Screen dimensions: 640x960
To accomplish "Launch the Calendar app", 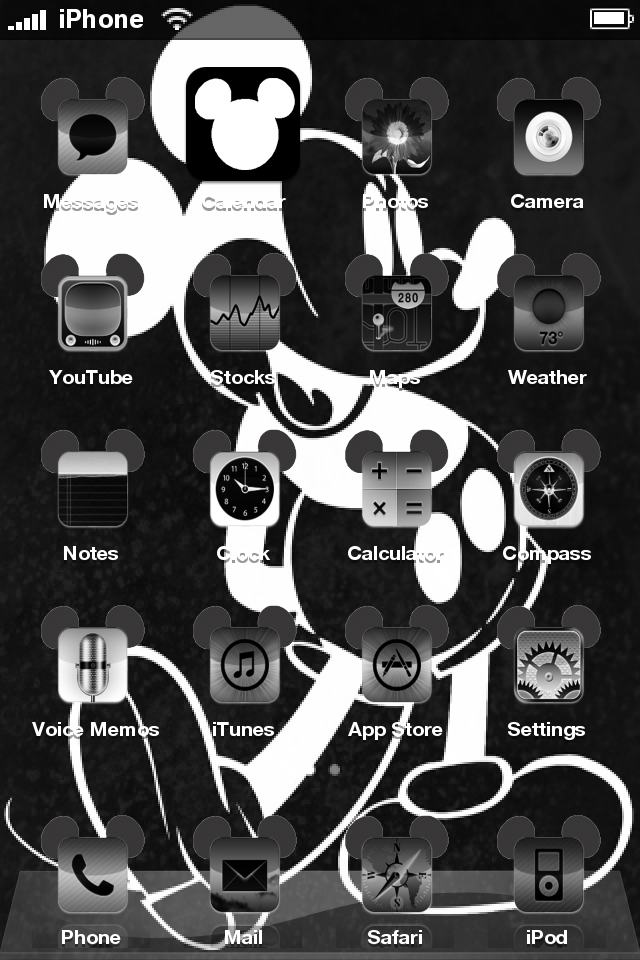I will point(243,124).
